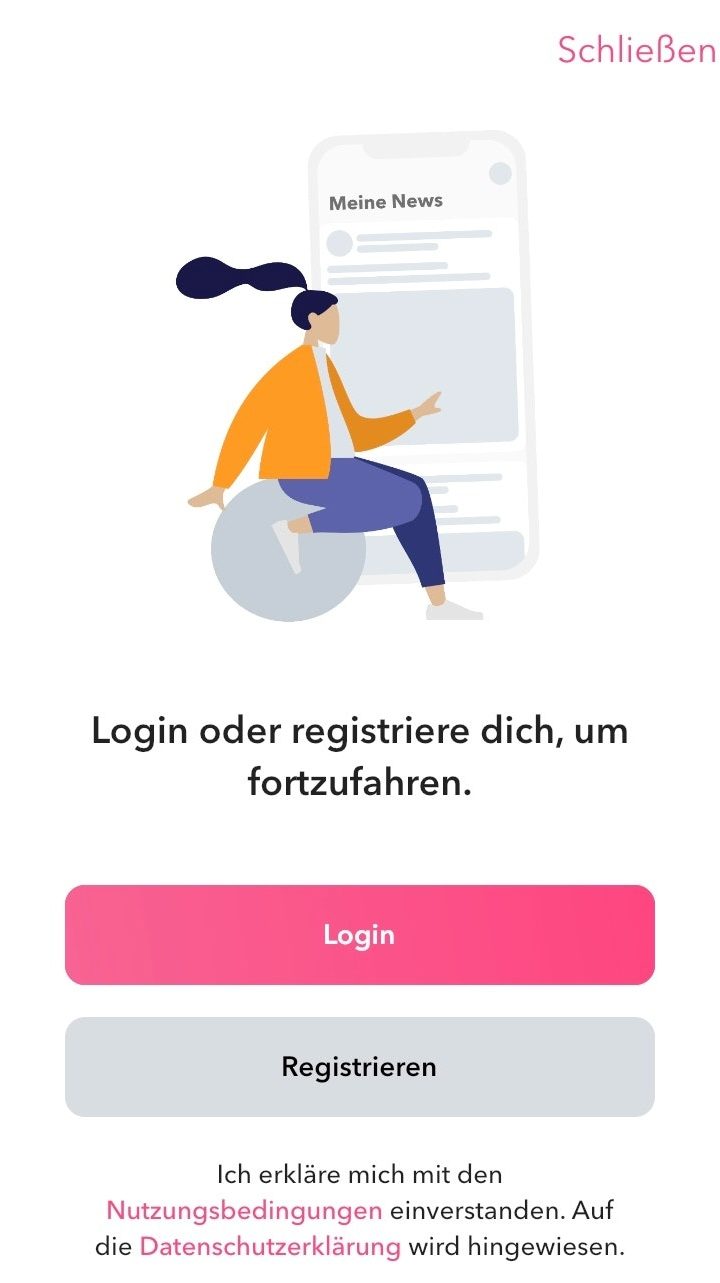Viewport: 720px width, 1283px height.
Task: Close the login prompt via Schließen
Action: 636,50
